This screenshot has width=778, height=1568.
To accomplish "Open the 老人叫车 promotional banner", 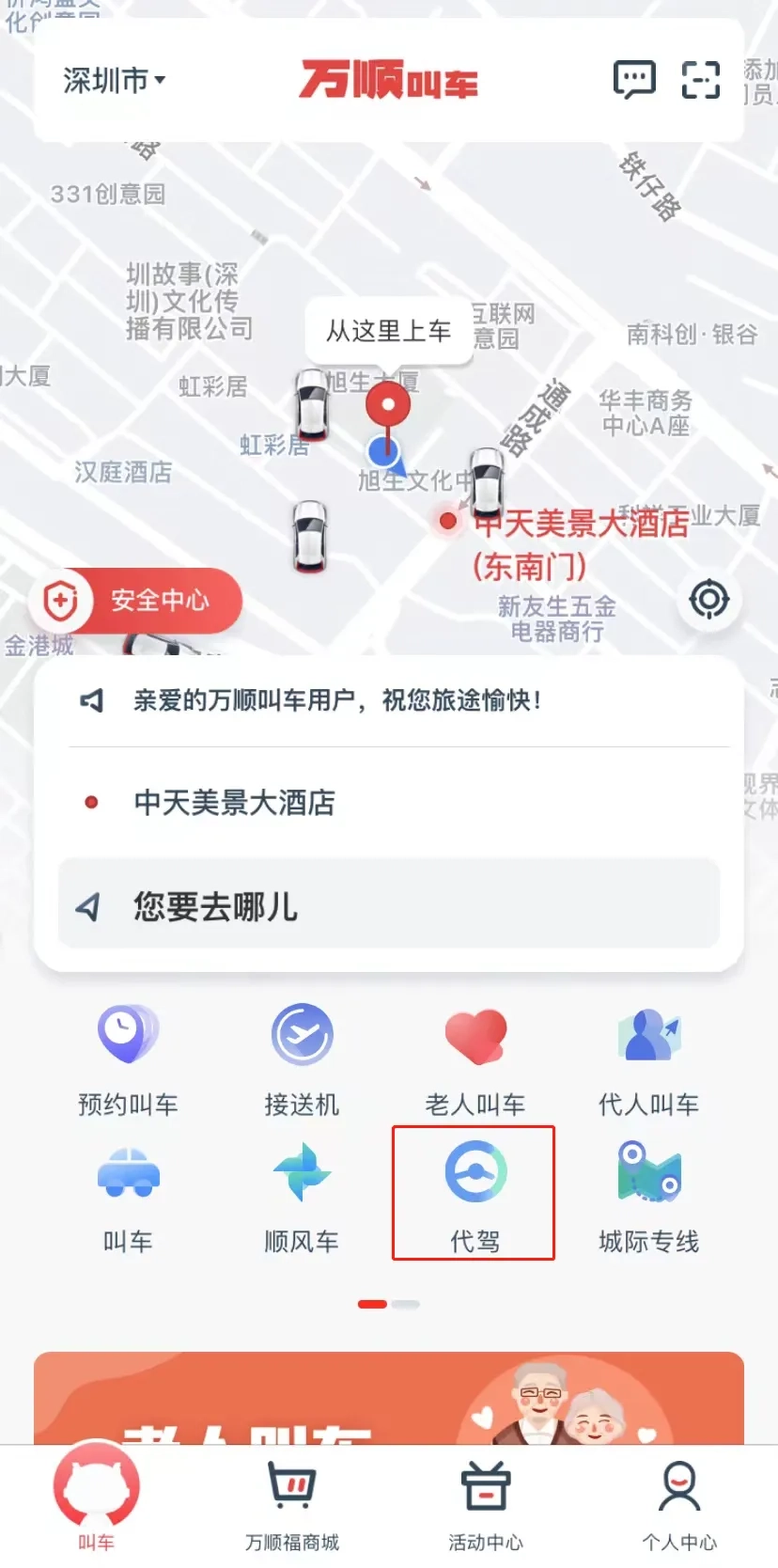I will (x=389, y=1398).
